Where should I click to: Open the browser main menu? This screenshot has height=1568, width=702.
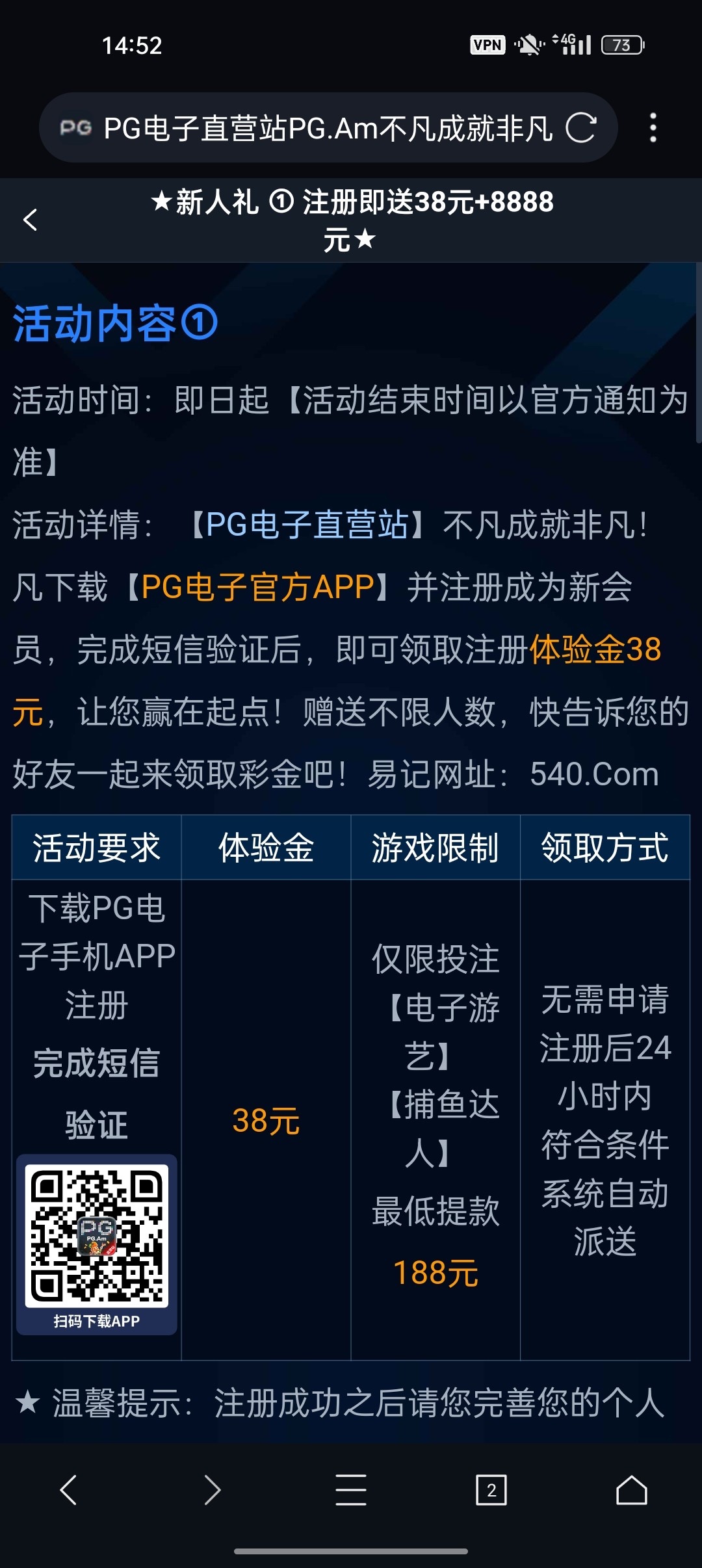(x=351, y=1490)
